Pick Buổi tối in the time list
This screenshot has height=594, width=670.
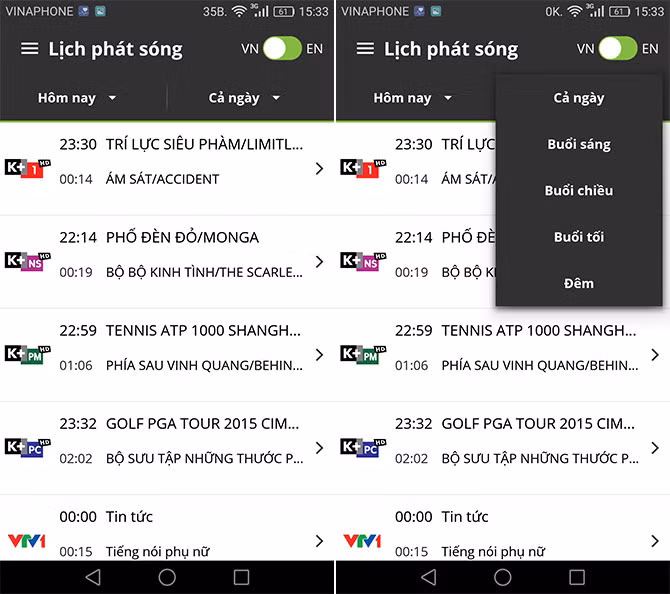click(579, 237)
